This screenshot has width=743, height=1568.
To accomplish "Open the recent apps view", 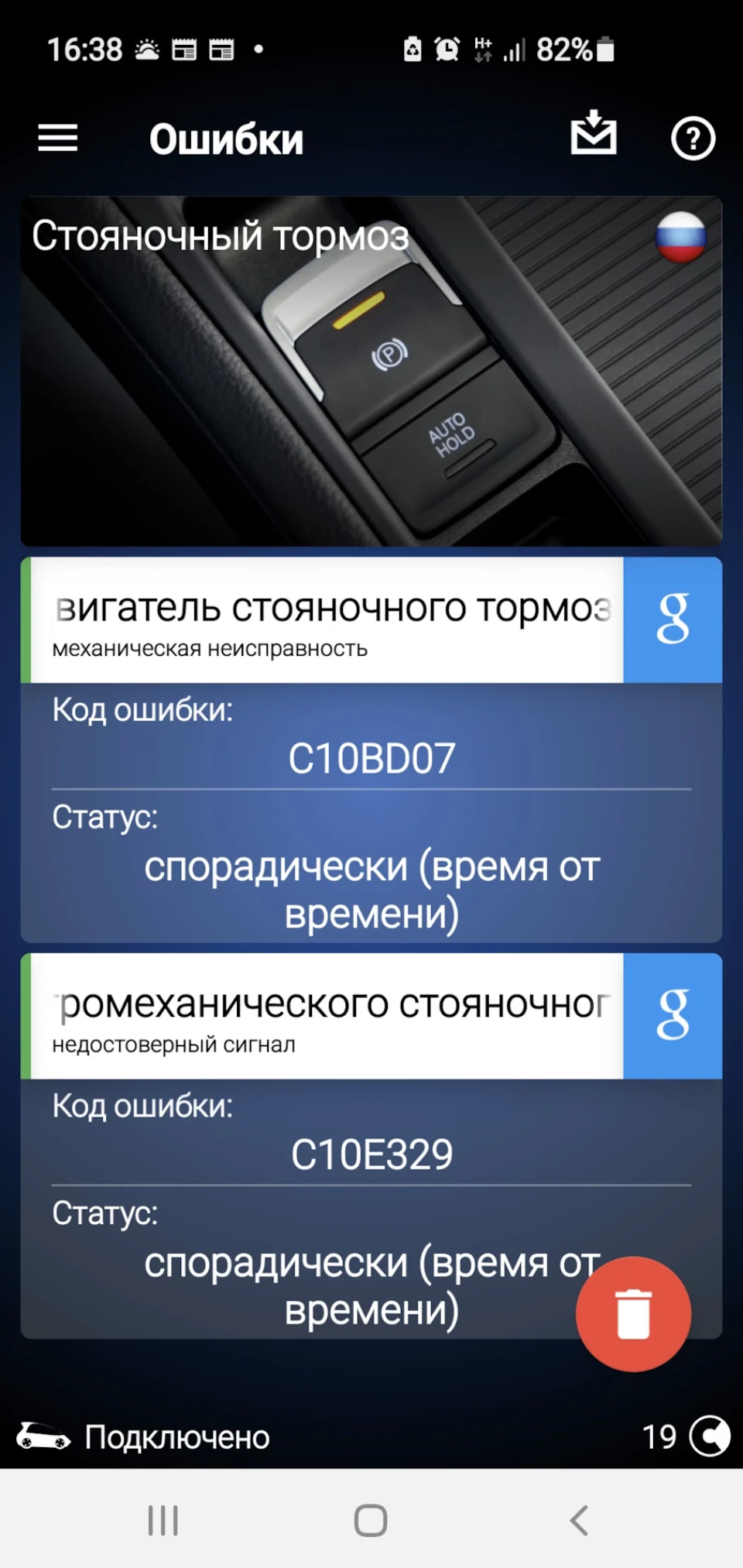I will [x=163, y=1520].
